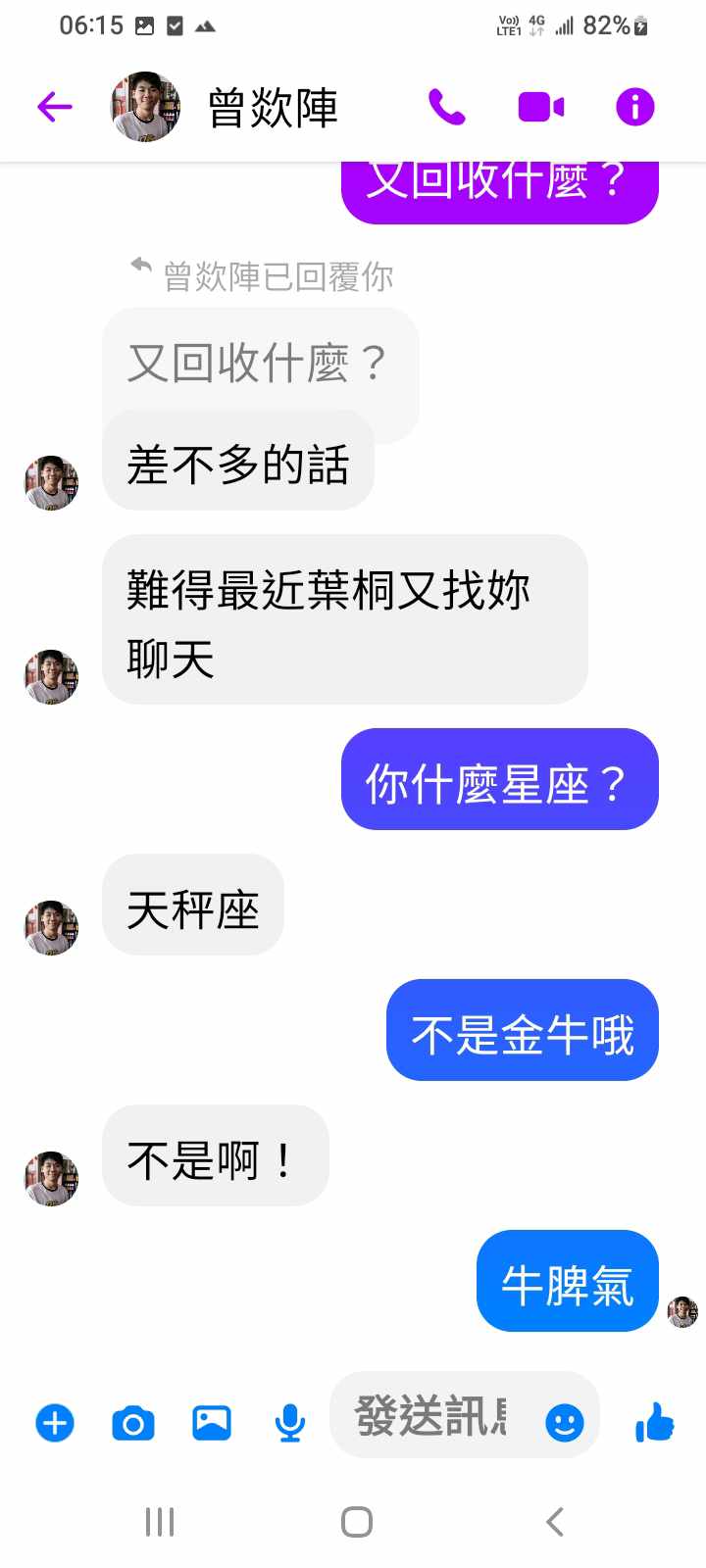The height and width of the screenshot is (1568, 706).
Task: Open the emoji picker
Action: [x=564, y=1422]
